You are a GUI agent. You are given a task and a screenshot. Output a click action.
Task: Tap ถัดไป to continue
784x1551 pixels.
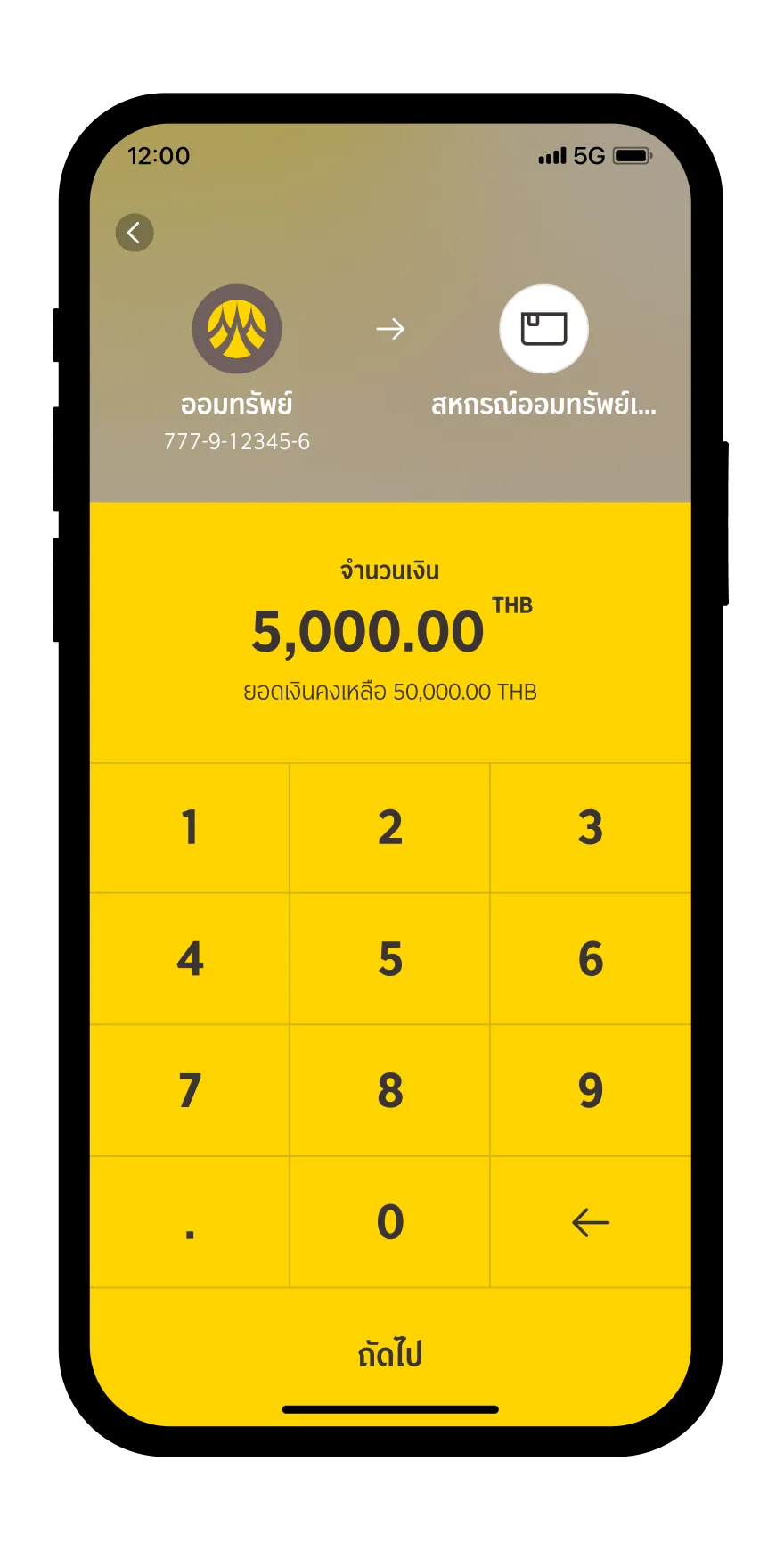click(x=389, y=1354)
